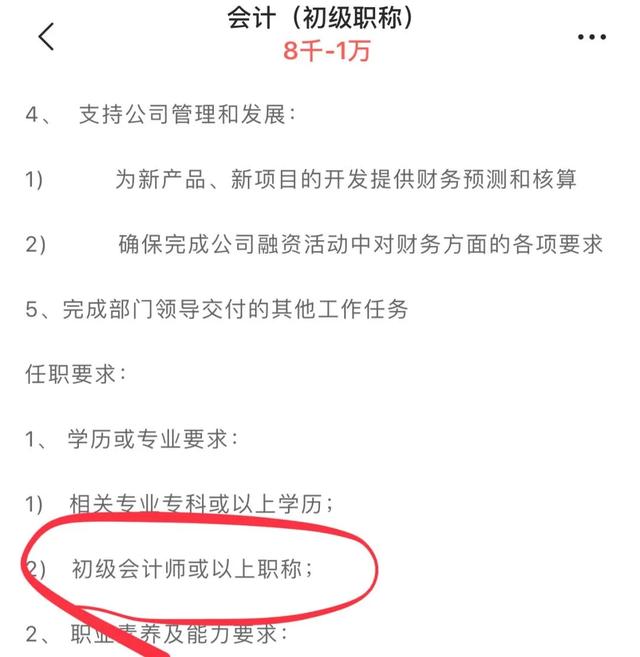Viewport: 640px width, 657px height.
Task: Go back from the job posting
Action: [45, 36]
